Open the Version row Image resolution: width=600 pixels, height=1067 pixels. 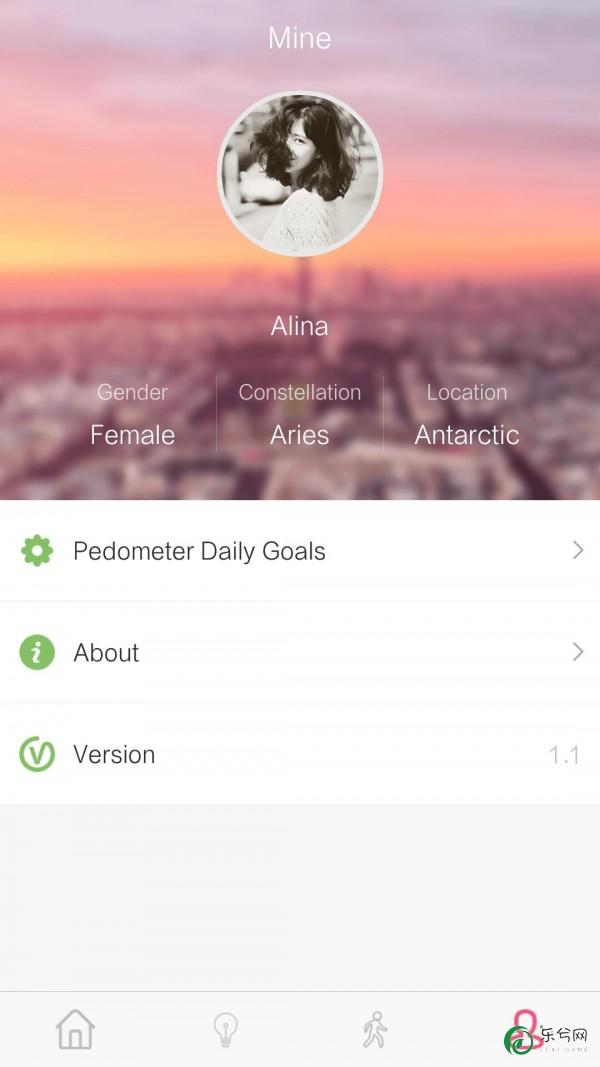[x=300, y=754]
